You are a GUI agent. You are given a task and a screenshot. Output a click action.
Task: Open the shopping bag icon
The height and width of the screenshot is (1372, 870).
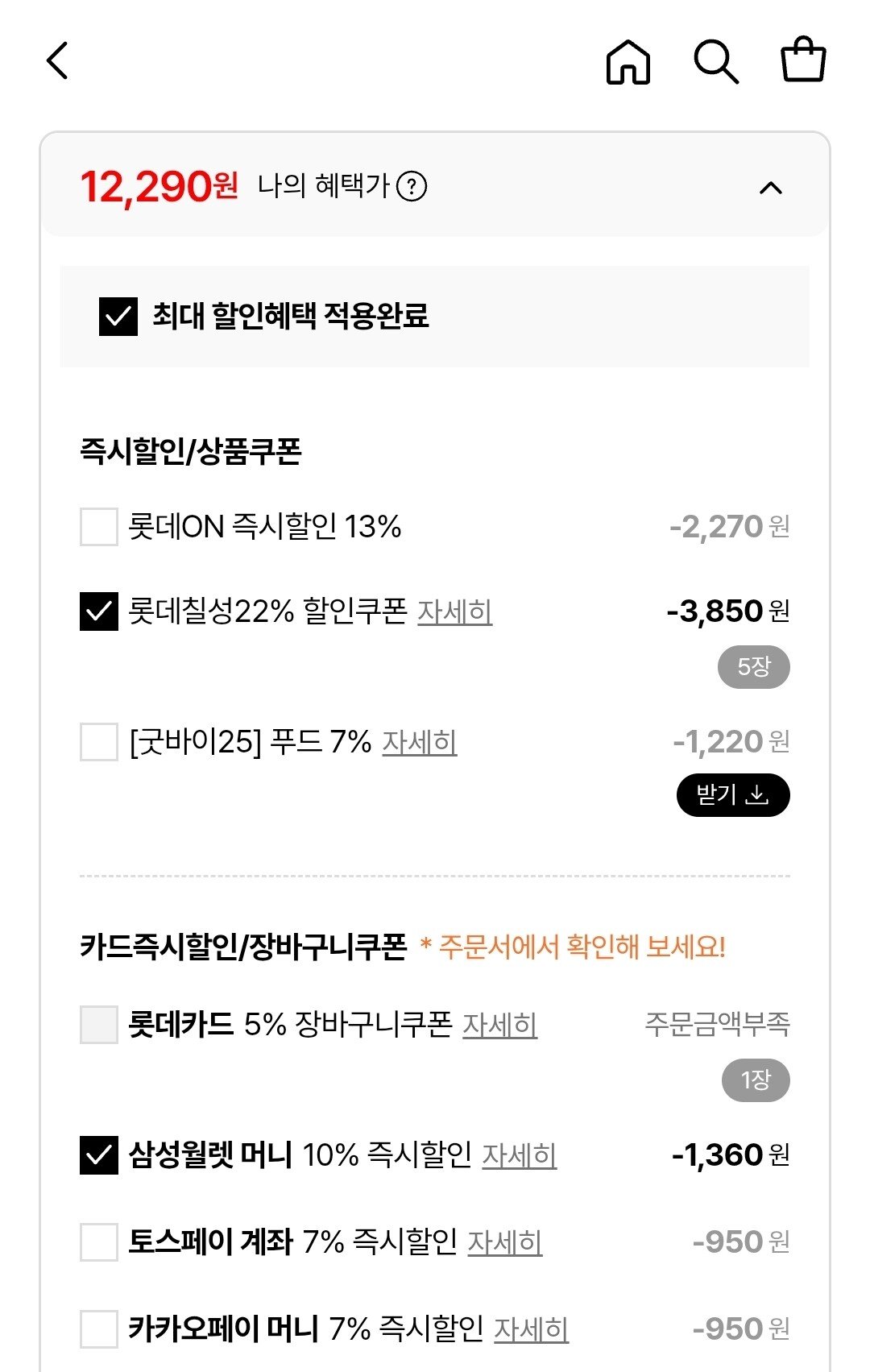click(x=802, y=62)
